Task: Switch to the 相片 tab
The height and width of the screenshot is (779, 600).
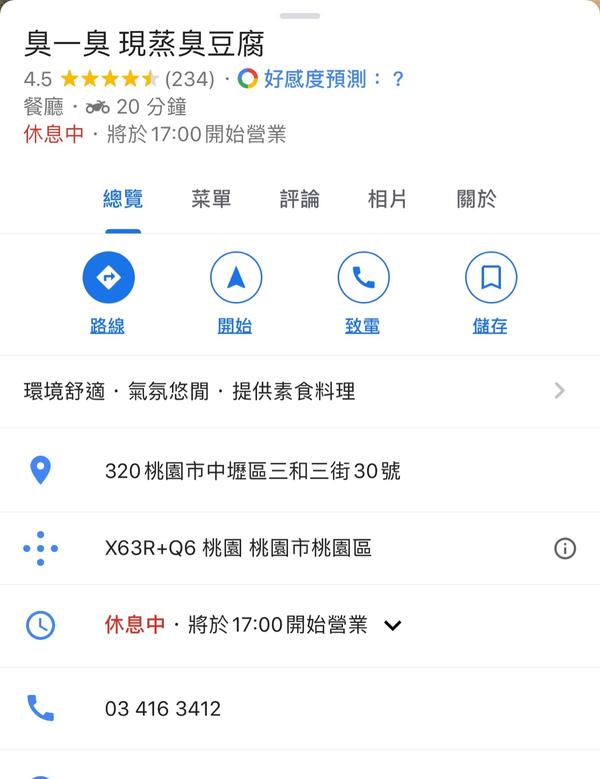Action: tap(387, 199)
